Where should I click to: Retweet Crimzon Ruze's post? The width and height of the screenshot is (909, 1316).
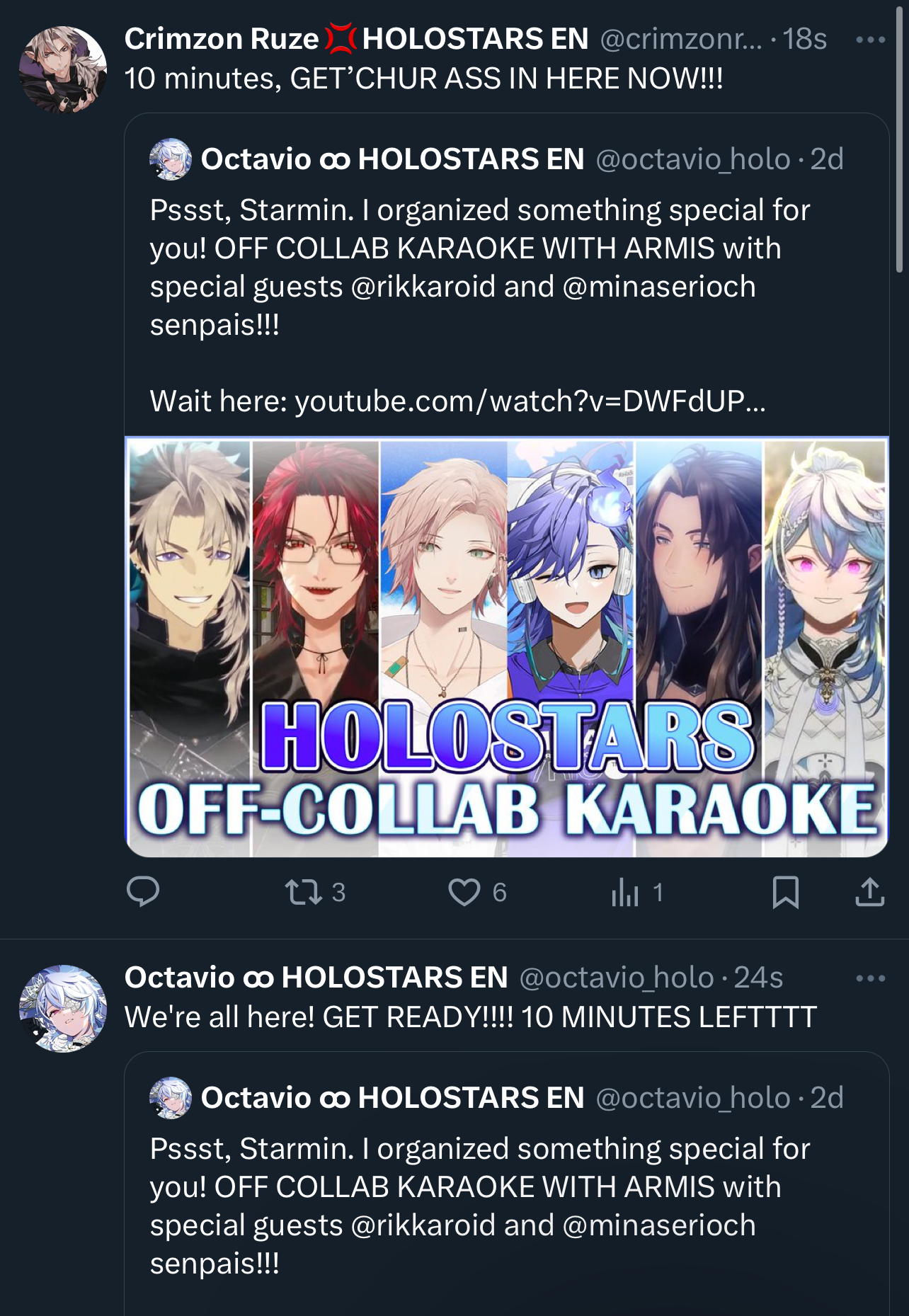pos(304,892)
